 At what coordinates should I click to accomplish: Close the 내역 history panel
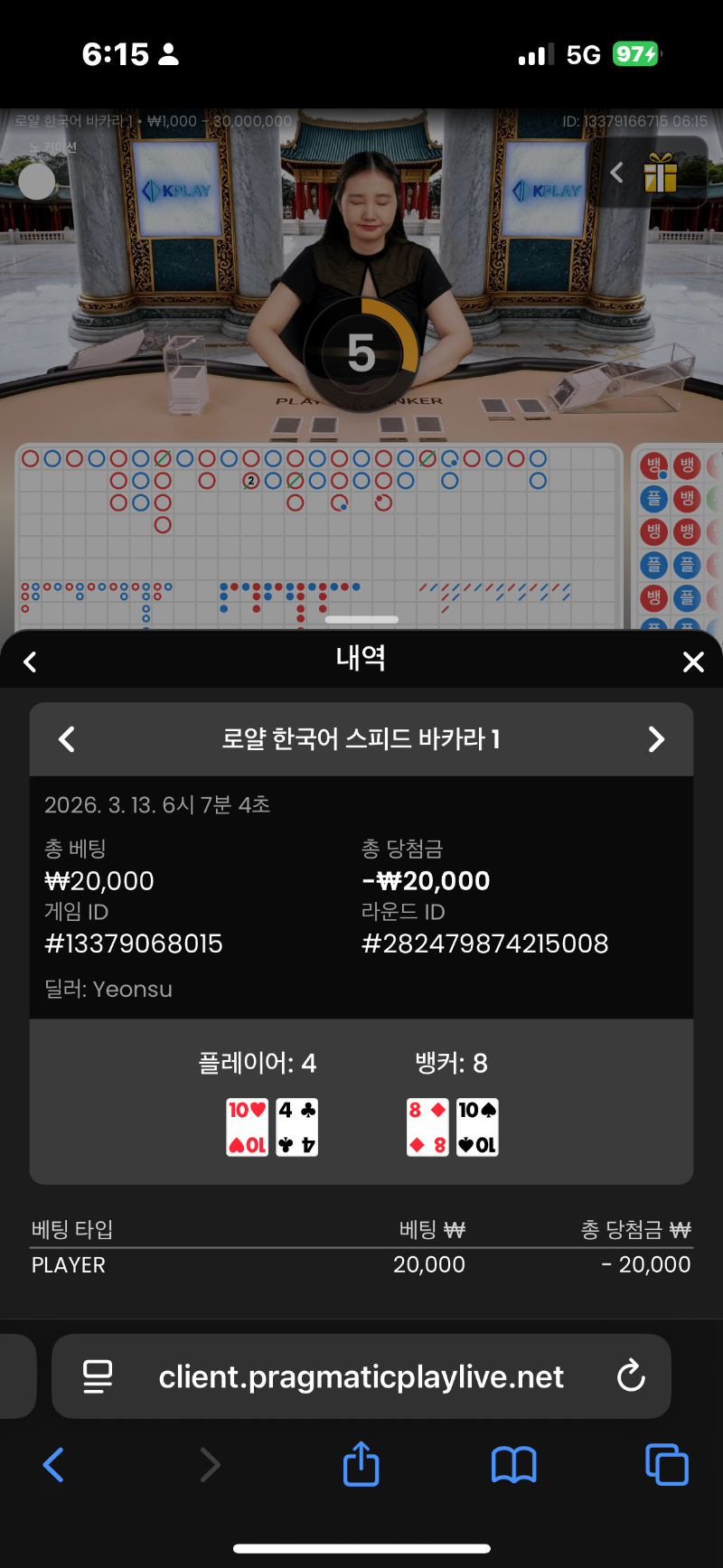[x=693, y=662]
